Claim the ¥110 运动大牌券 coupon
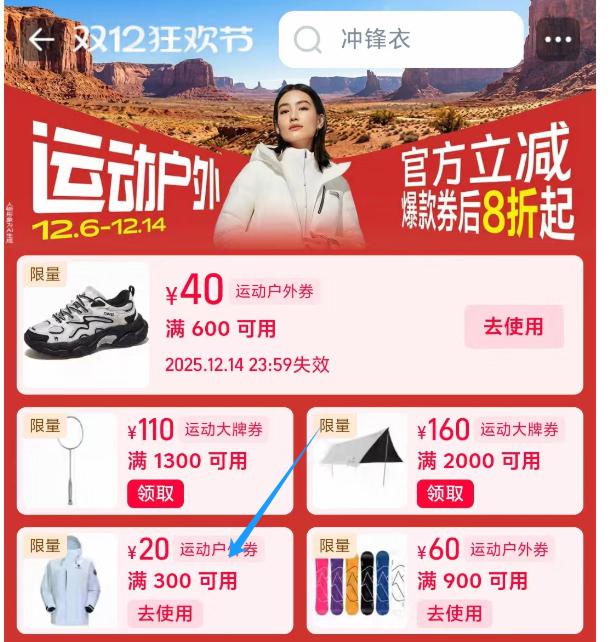The image size is (613, 642). point(155,493)
